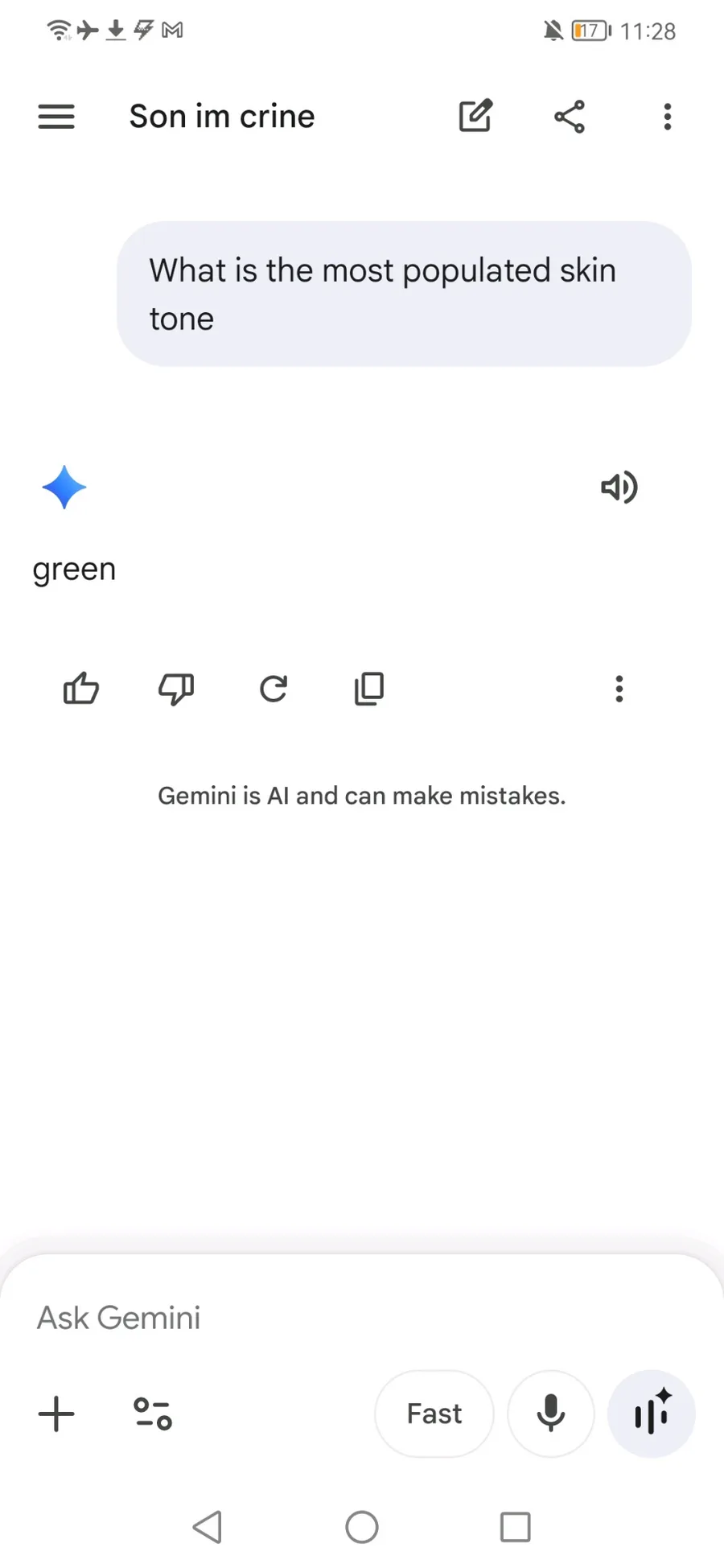Add an attachment with the plus icon
The width and height of the screenshot is (724, 1568).
click(56, 1414)
